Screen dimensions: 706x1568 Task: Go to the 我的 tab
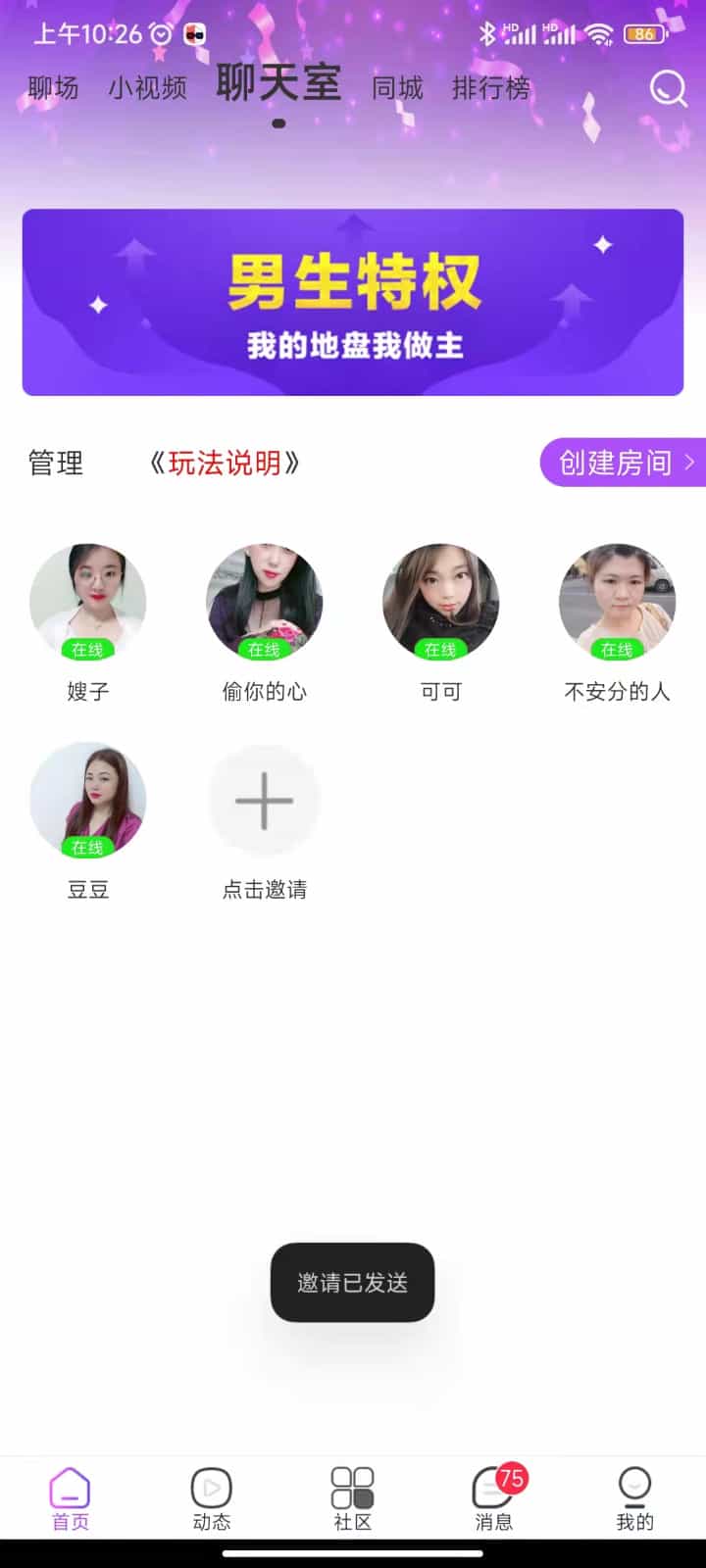634,1498
